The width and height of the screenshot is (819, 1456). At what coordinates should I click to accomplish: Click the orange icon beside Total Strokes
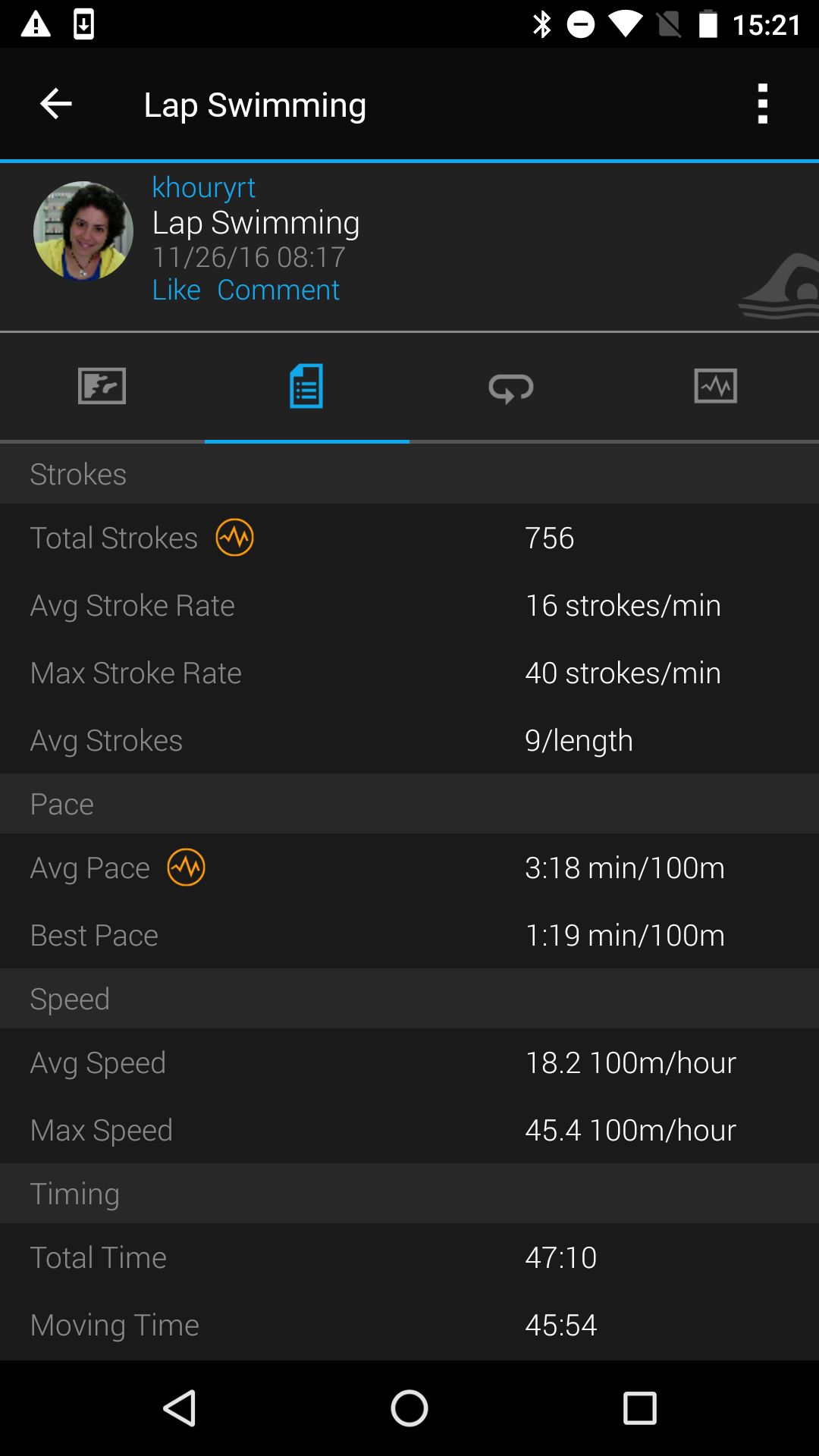(234, 538)
